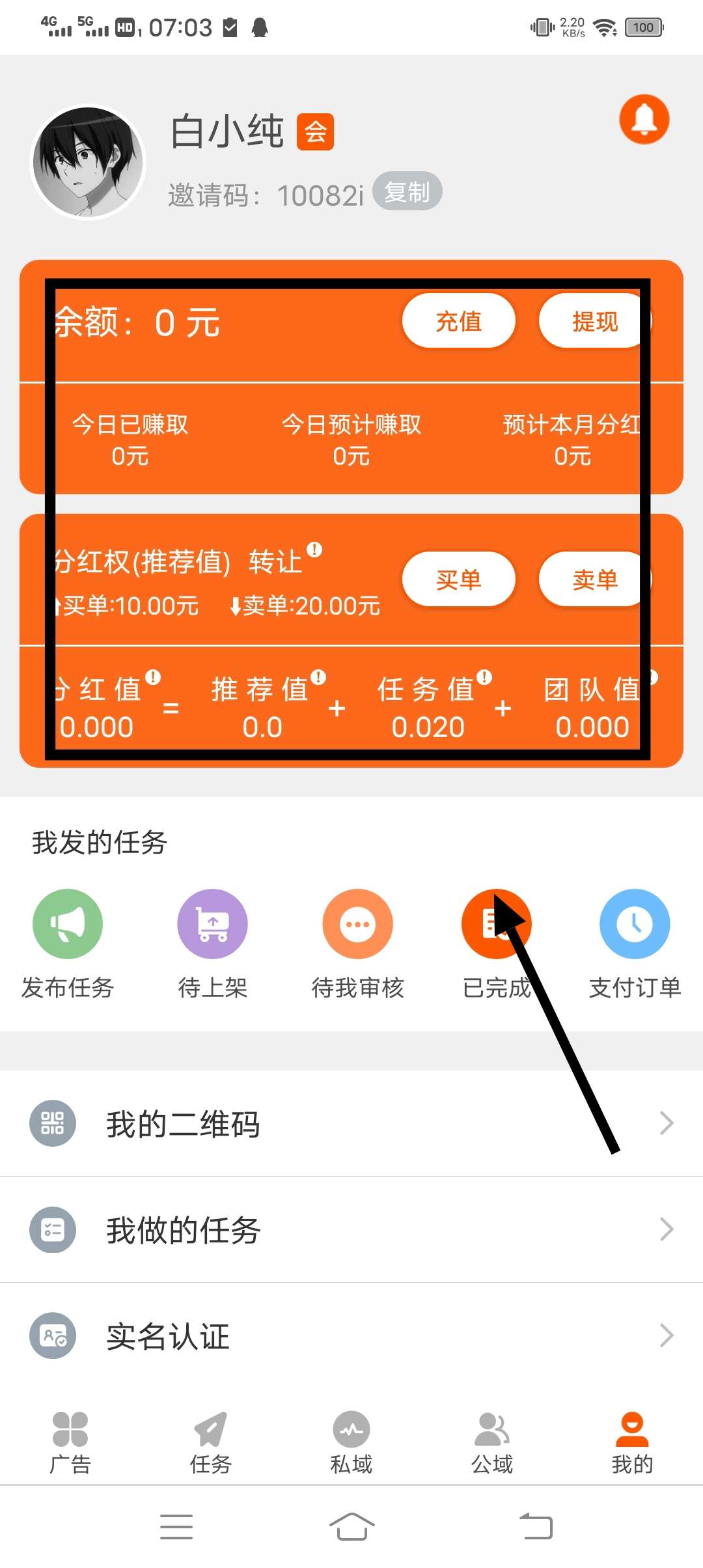Tap the 充值 recharge button
The height and width of the screenshot is (1568, 703).
click(458, 321)
